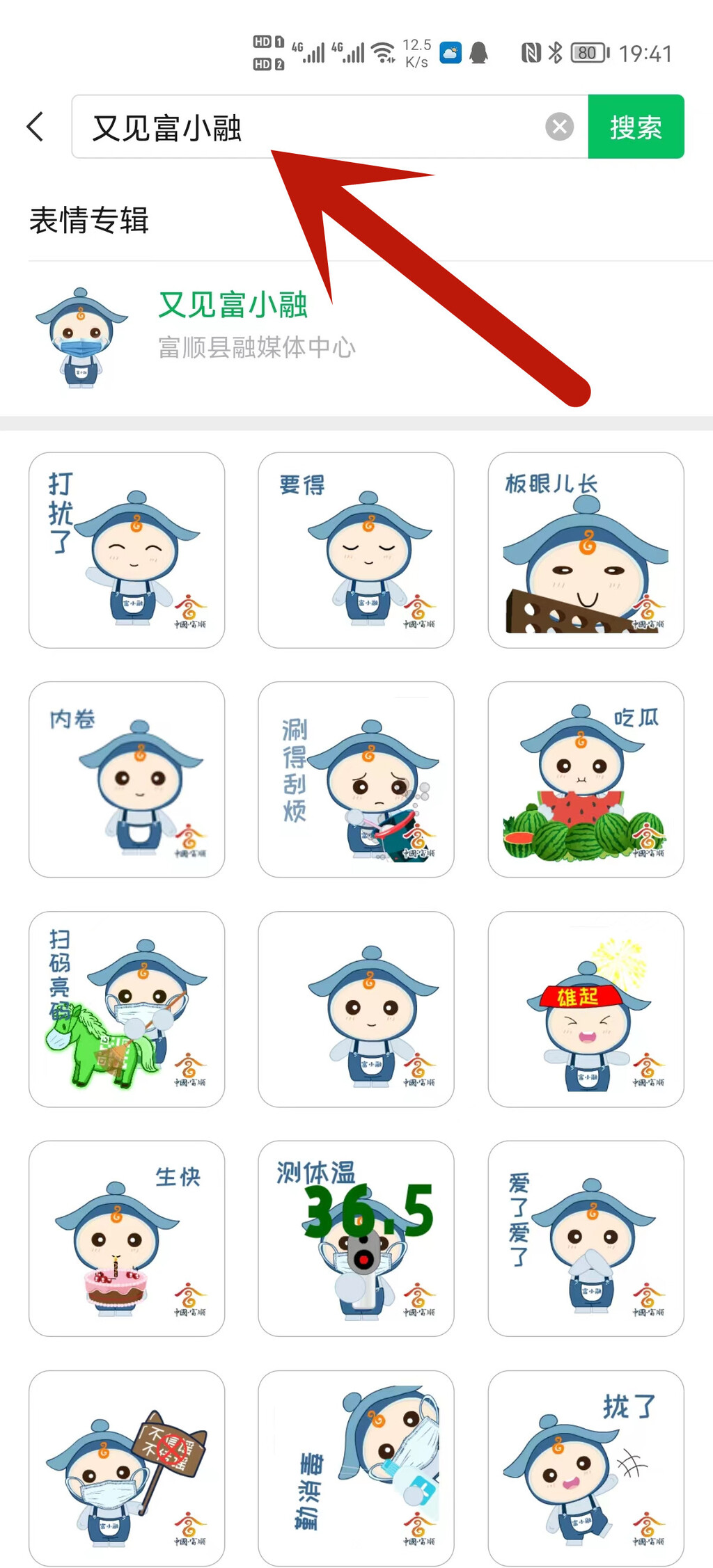Clear the search text
713x1568 pixels.
(x=559, y=127)
